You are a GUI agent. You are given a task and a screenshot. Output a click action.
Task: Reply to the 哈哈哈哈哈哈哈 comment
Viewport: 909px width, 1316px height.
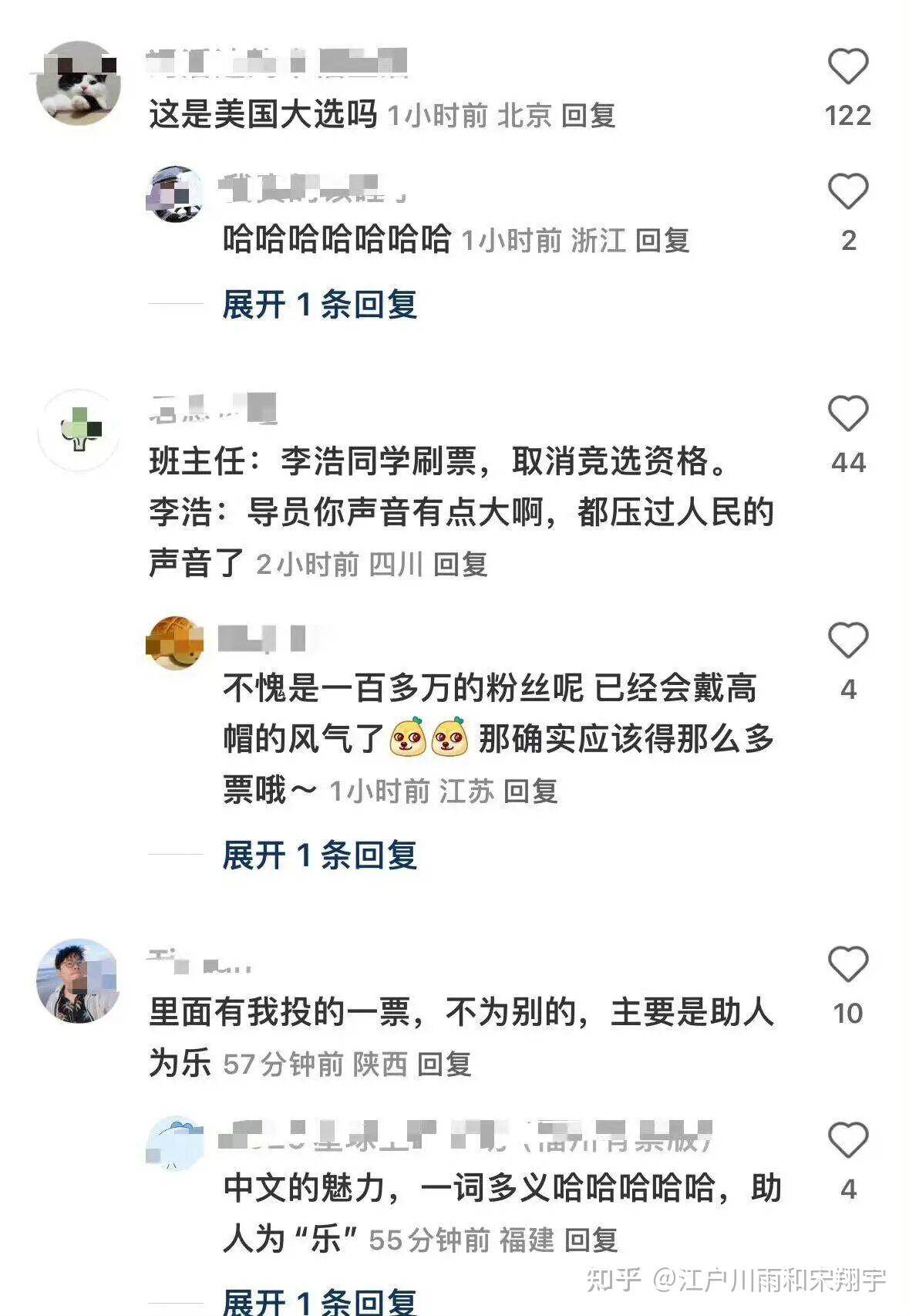(662, 241)
